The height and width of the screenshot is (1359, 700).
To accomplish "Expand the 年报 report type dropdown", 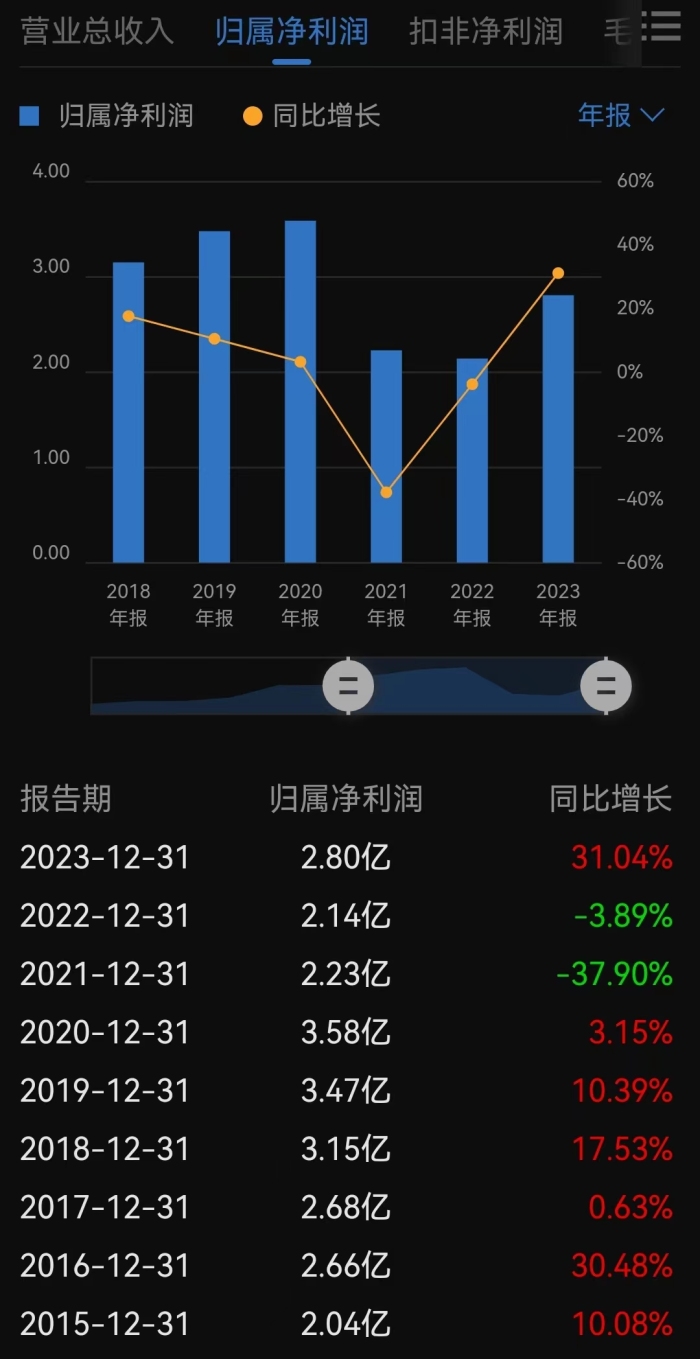I will point(620,115).
